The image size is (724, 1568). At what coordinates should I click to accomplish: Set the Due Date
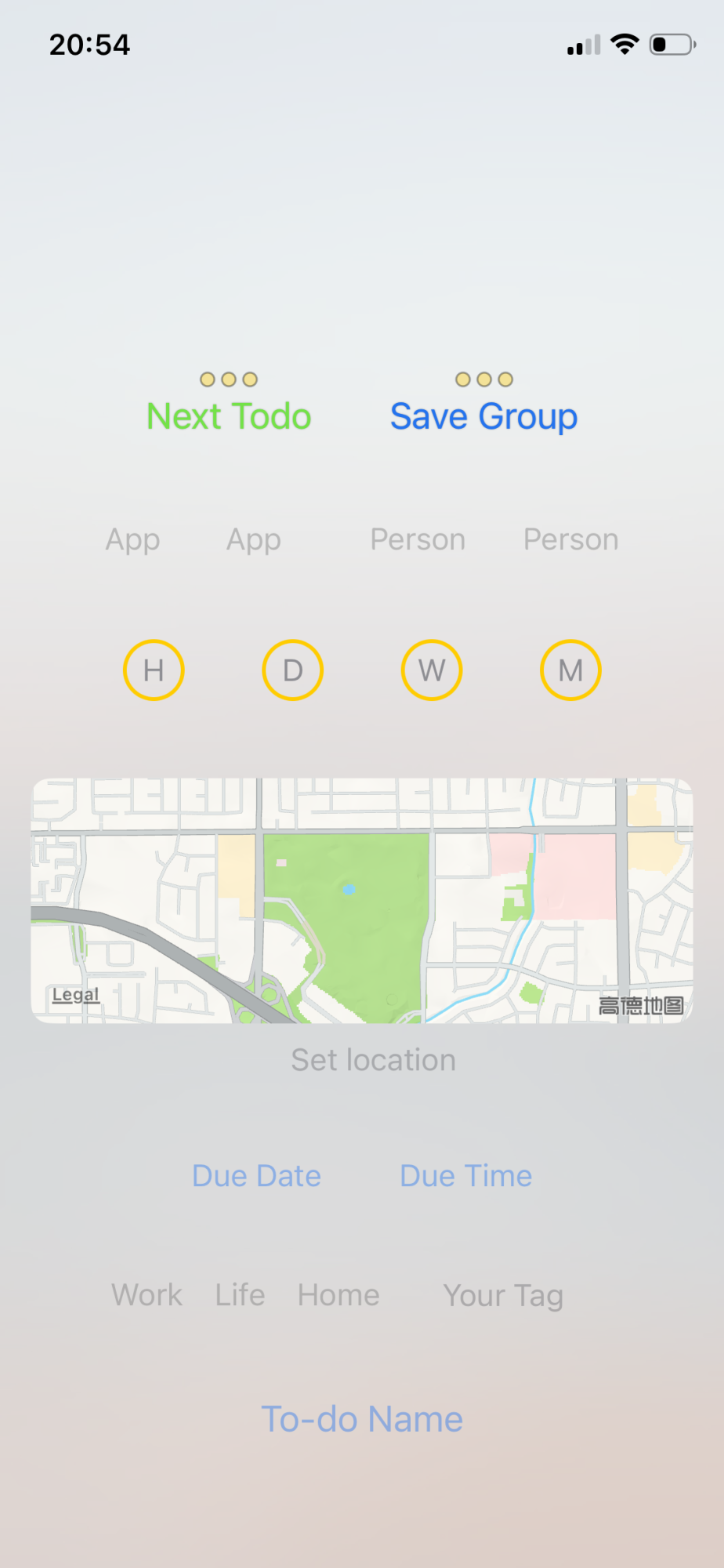(x=256, y=1176)
